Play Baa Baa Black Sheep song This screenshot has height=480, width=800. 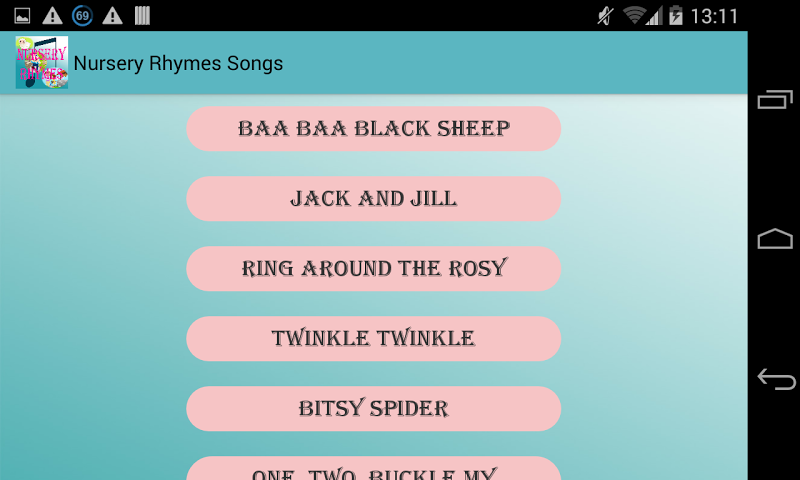(373, 129)
